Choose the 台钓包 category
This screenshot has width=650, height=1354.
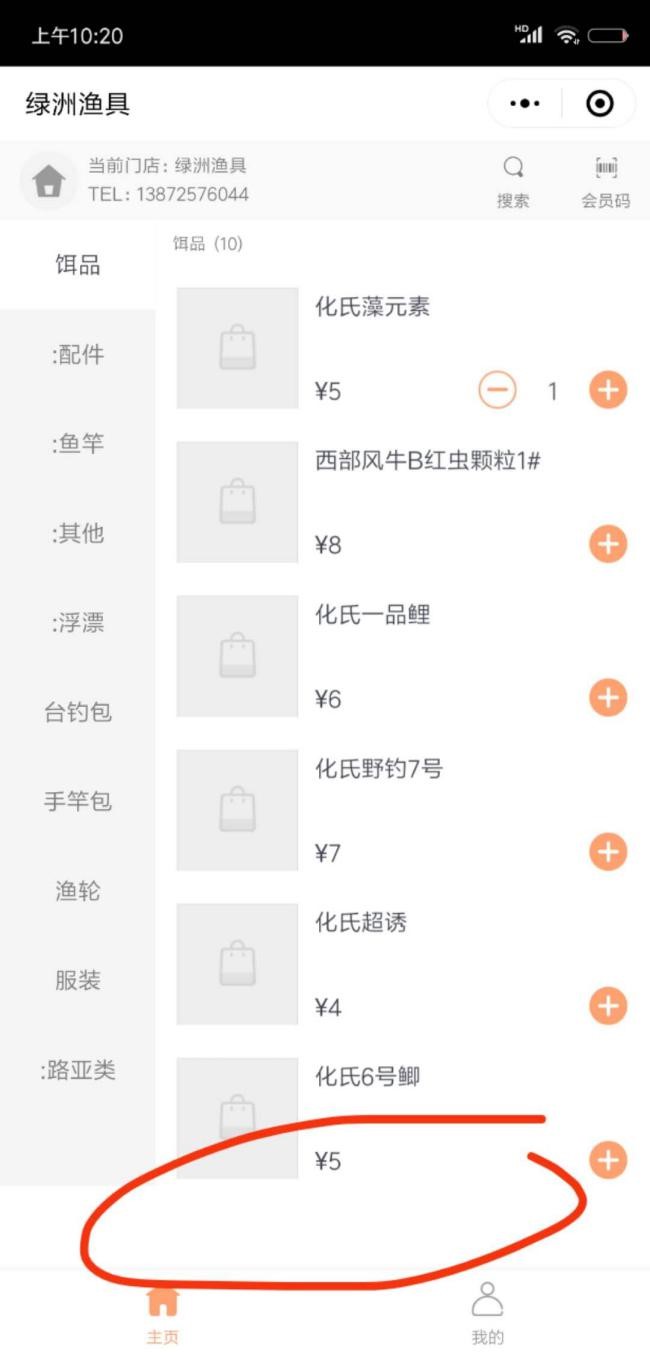pos(78,712)
